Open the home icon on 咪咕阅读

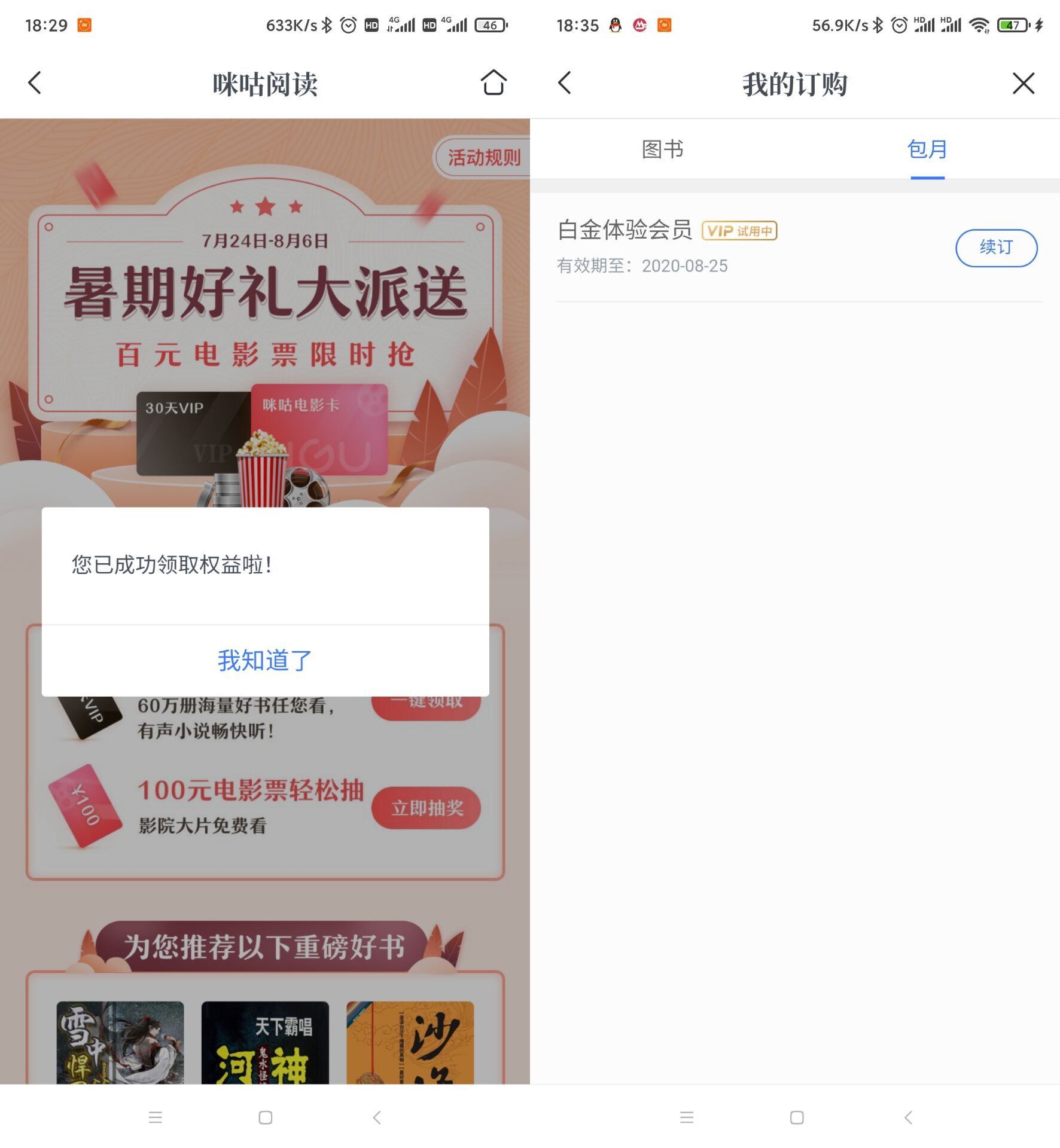point(494,83)
